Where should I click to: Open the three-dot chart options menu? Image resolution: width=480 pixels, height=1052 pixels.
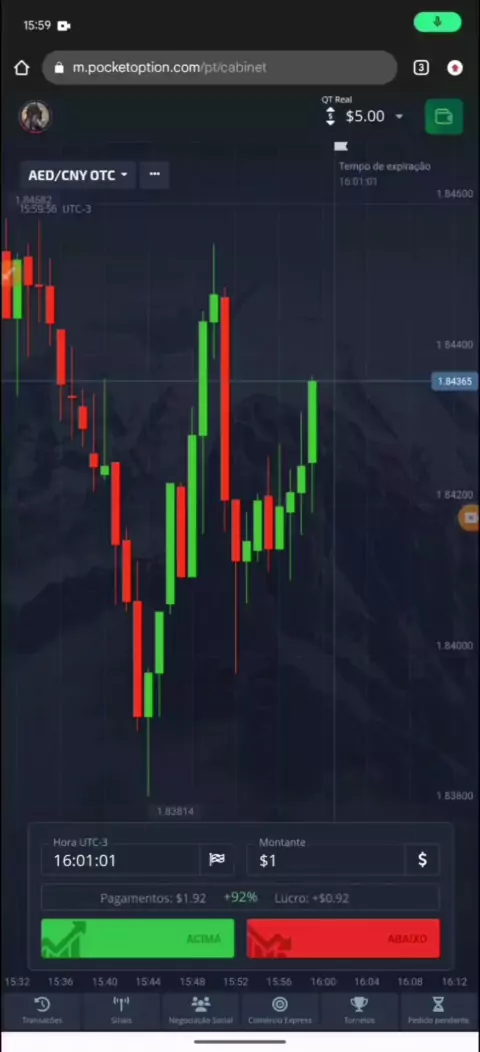tap(154, 174)
